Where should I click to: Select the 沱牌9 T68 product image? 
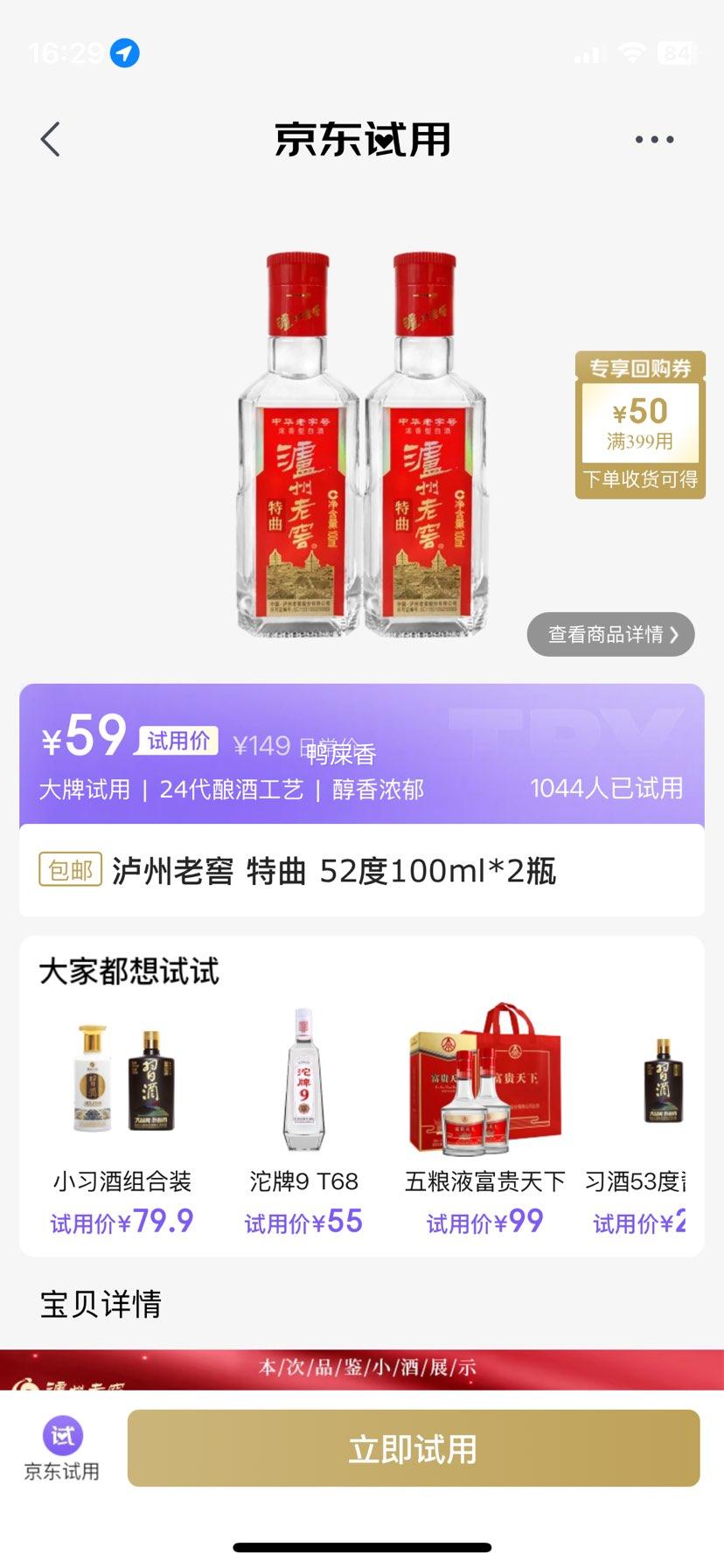[x=302, y=1084]
